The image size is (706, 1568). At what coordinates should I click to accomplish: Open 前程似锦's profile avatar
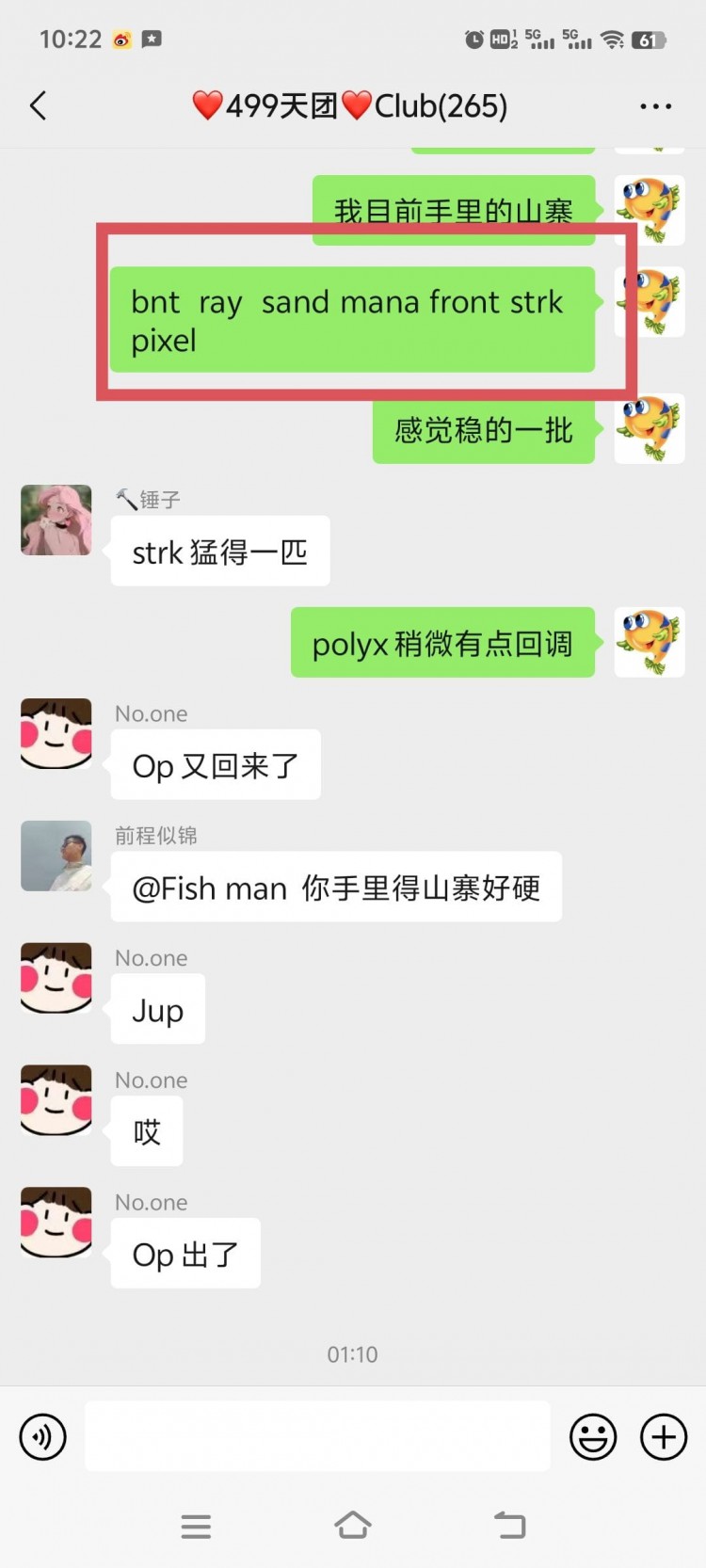(x=56, y=856)
